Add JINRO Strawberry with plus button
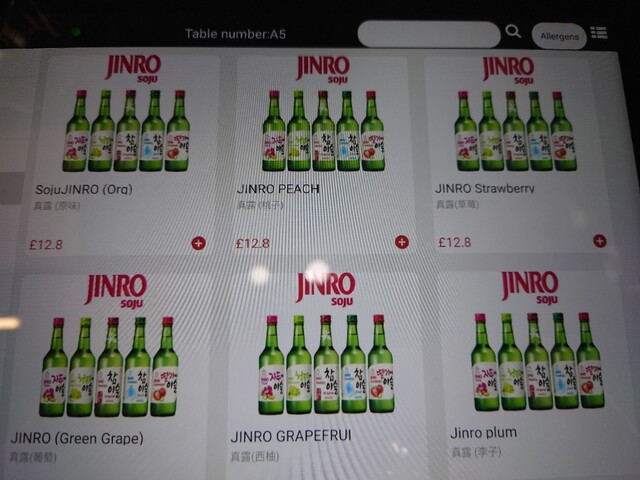 click(x=599, y=241)
